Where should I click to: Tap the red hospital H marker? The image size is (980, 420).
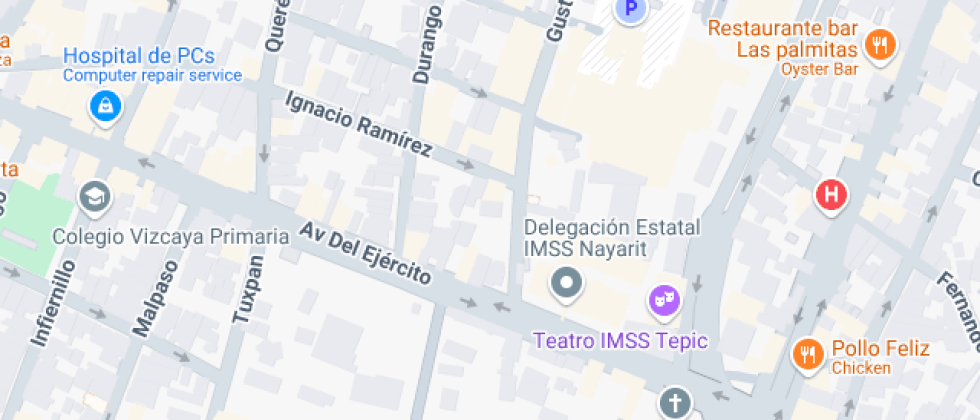click(831, 195)
